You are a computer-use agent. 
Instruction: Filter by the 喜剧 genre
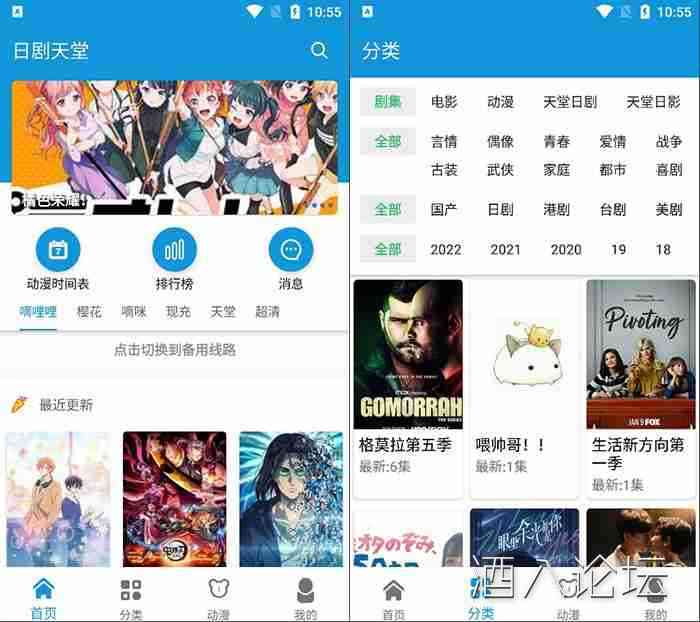(669, 170)
